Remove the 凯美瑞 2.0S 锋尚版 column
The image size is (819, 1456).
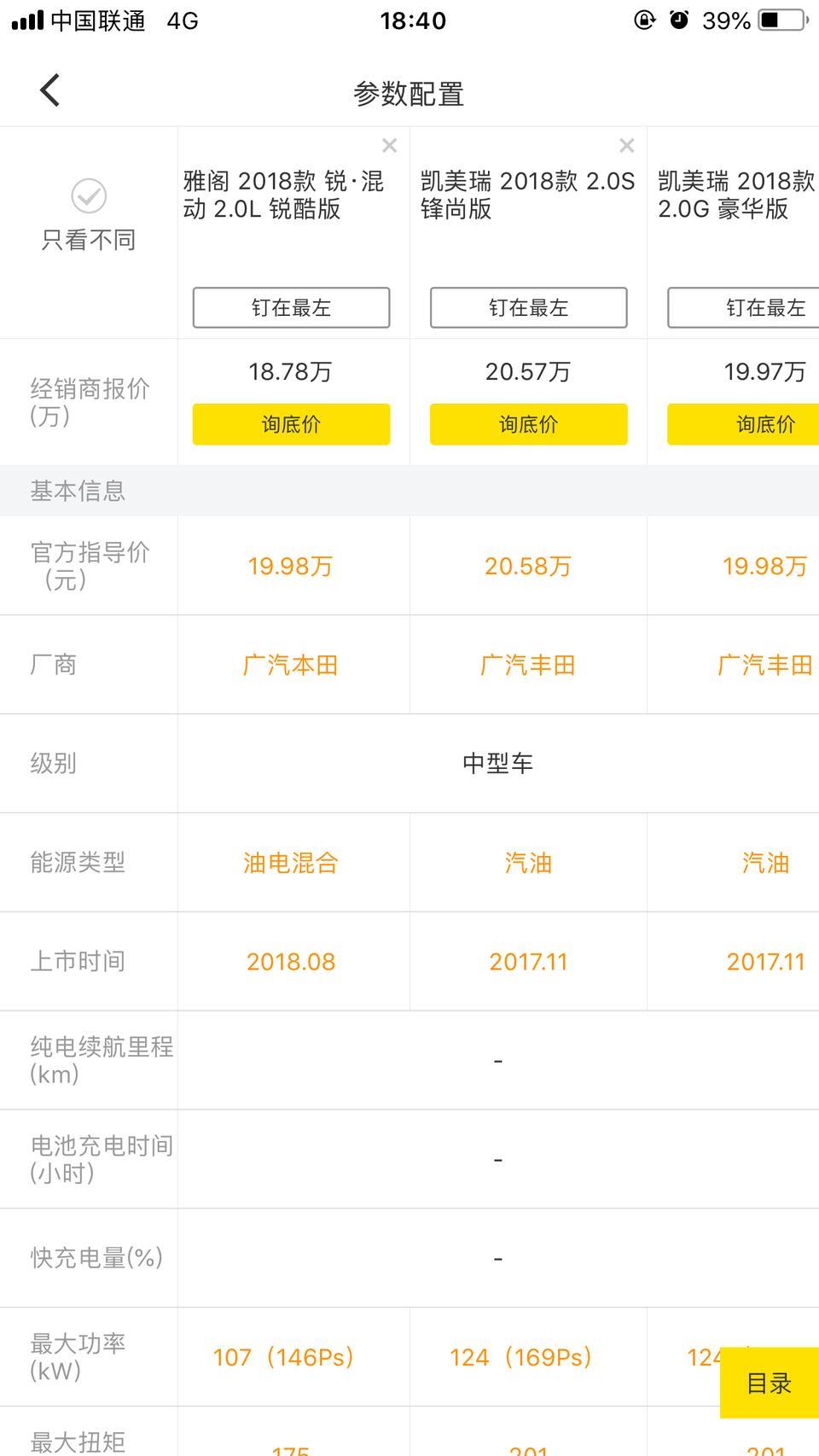pos(626,146)
